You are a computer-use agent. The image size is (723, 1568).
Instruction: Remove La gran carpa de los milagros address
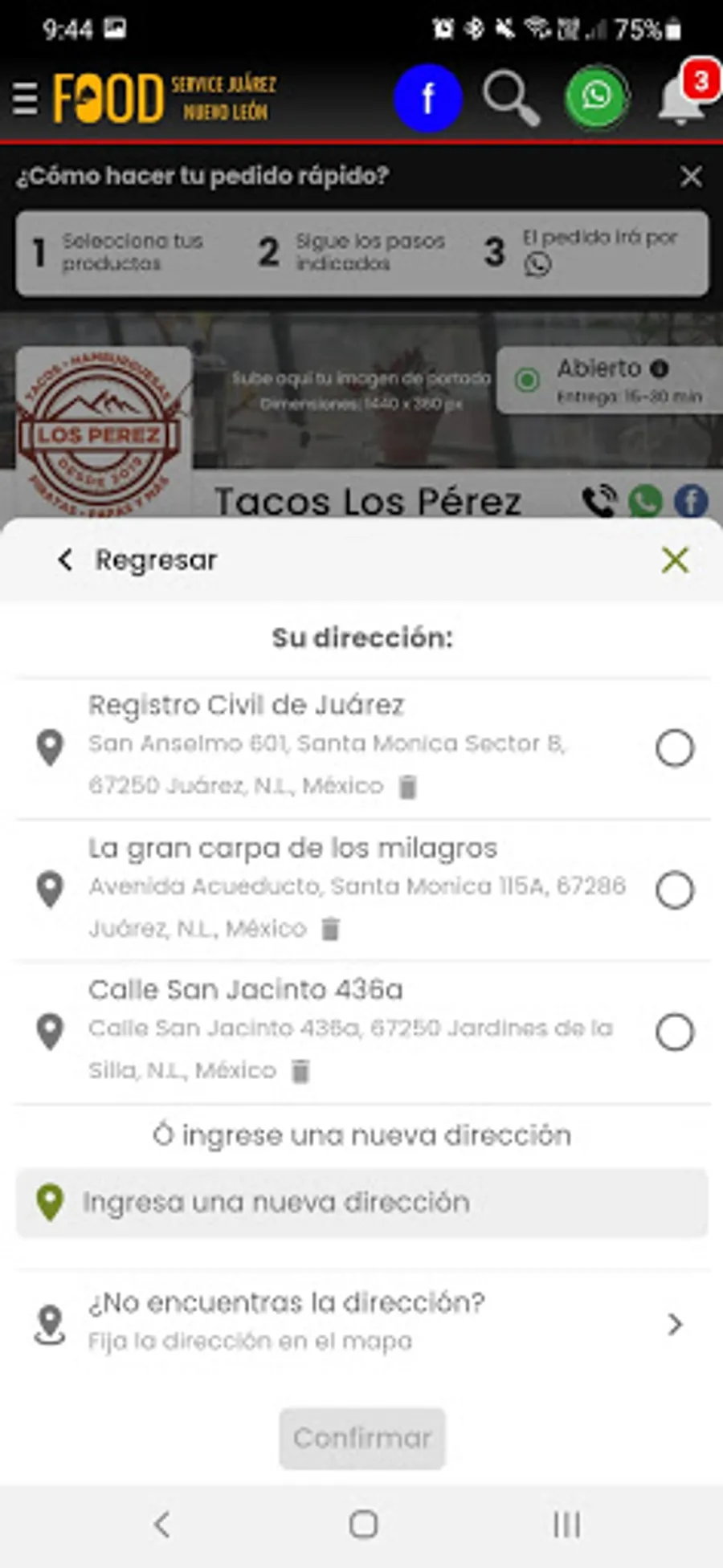point(330,929)
